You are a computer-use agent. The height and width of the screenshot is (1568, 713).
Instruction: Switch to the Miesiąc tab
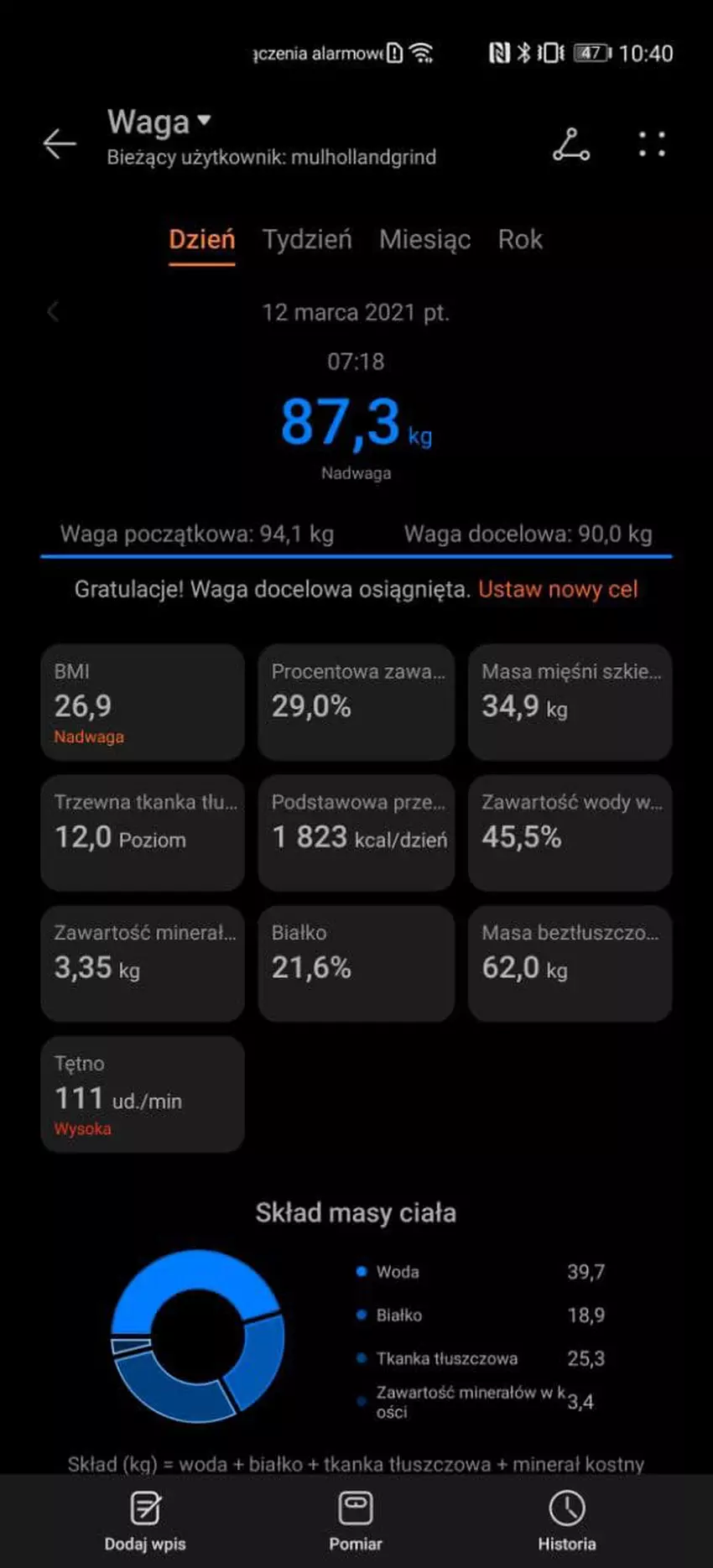(424, 240)
